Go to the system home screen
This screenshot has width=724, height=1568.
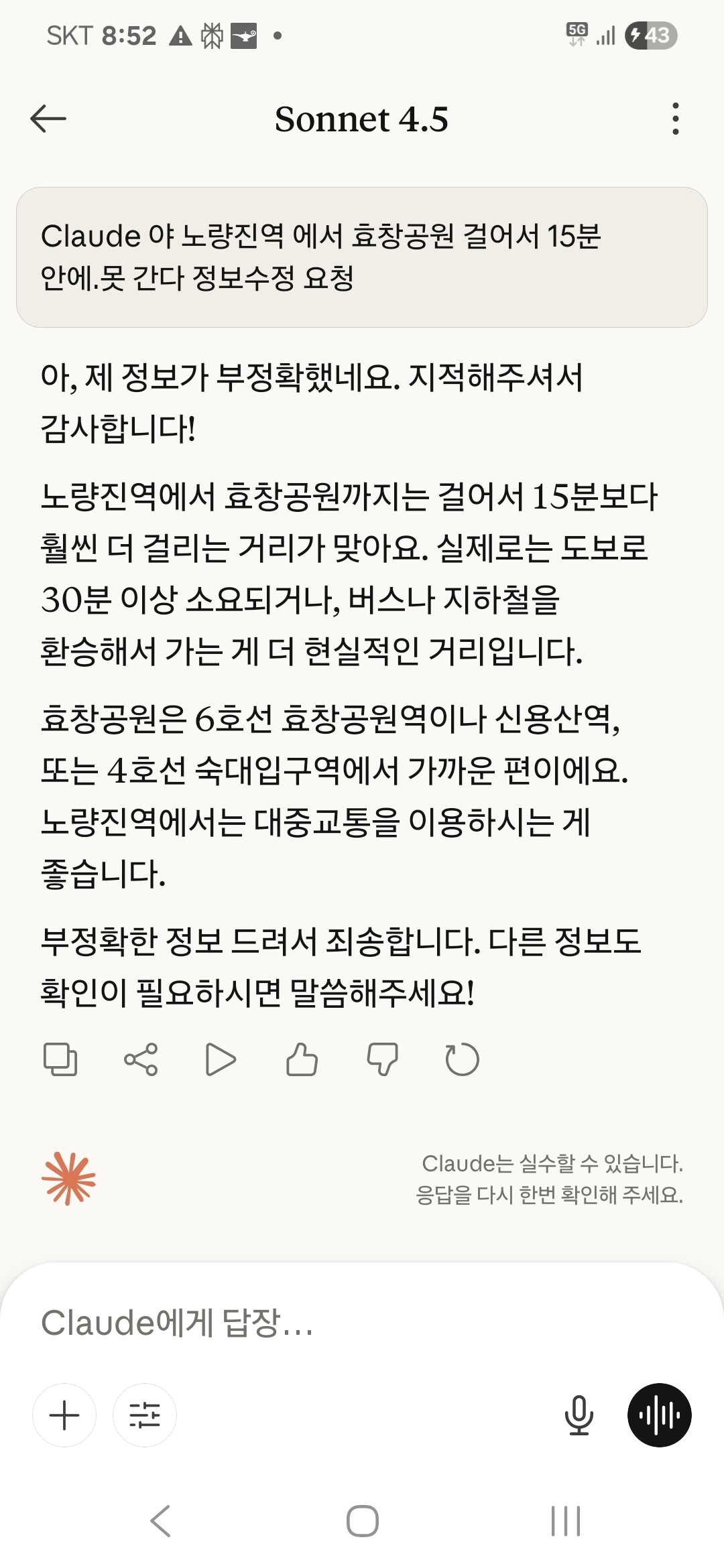[x=363, y=1520]
